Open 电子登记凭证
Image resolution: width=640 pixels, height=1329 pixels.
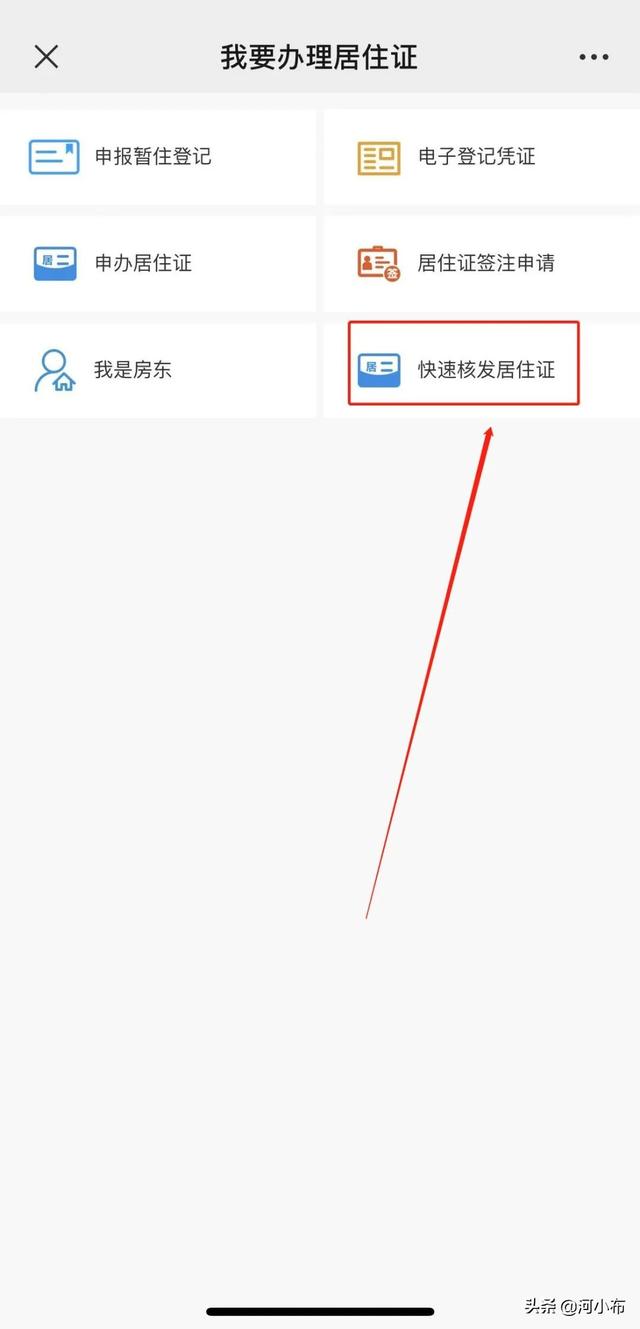(x=476, y=157)
